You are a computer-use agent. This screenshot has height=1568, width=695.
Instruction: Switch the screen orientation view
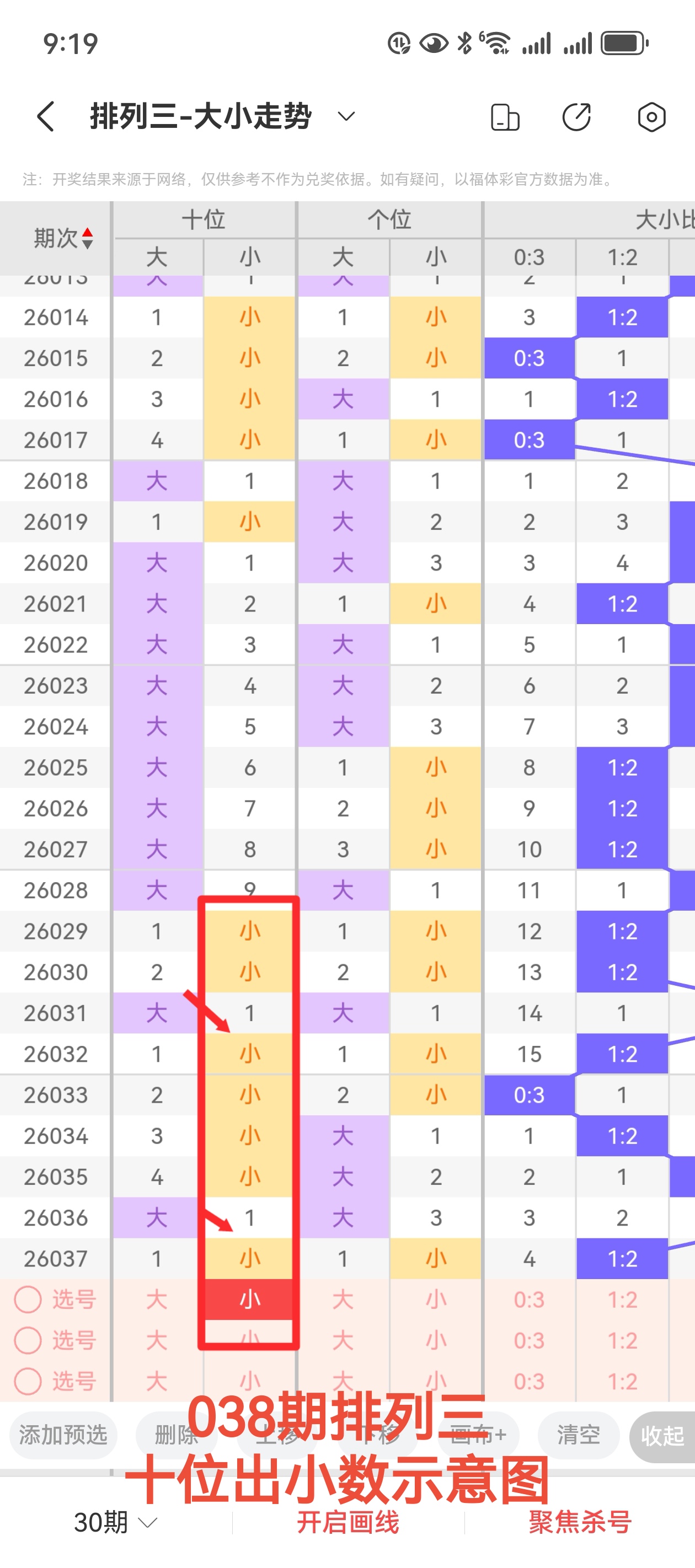point(505,117)
